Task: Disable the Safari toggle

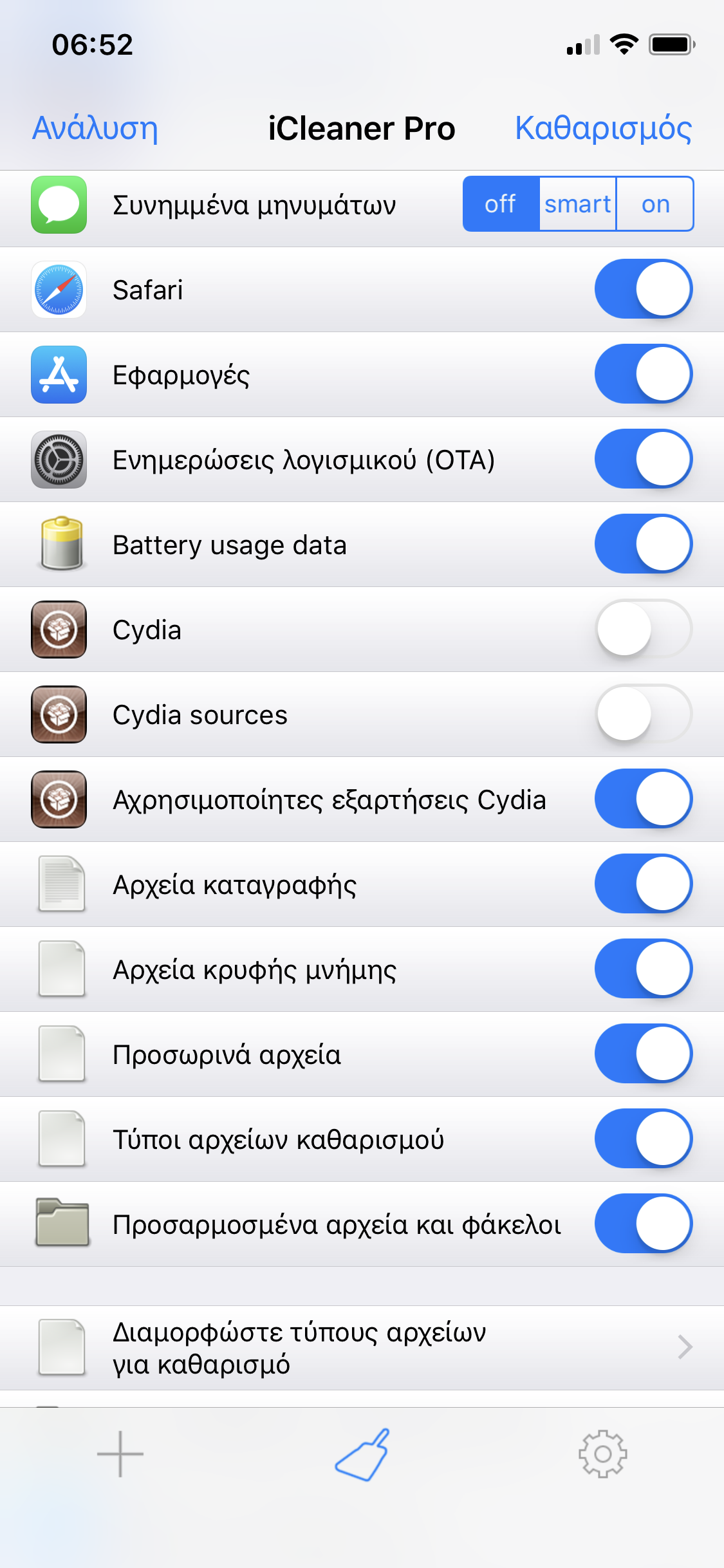Action: [644, 289]
